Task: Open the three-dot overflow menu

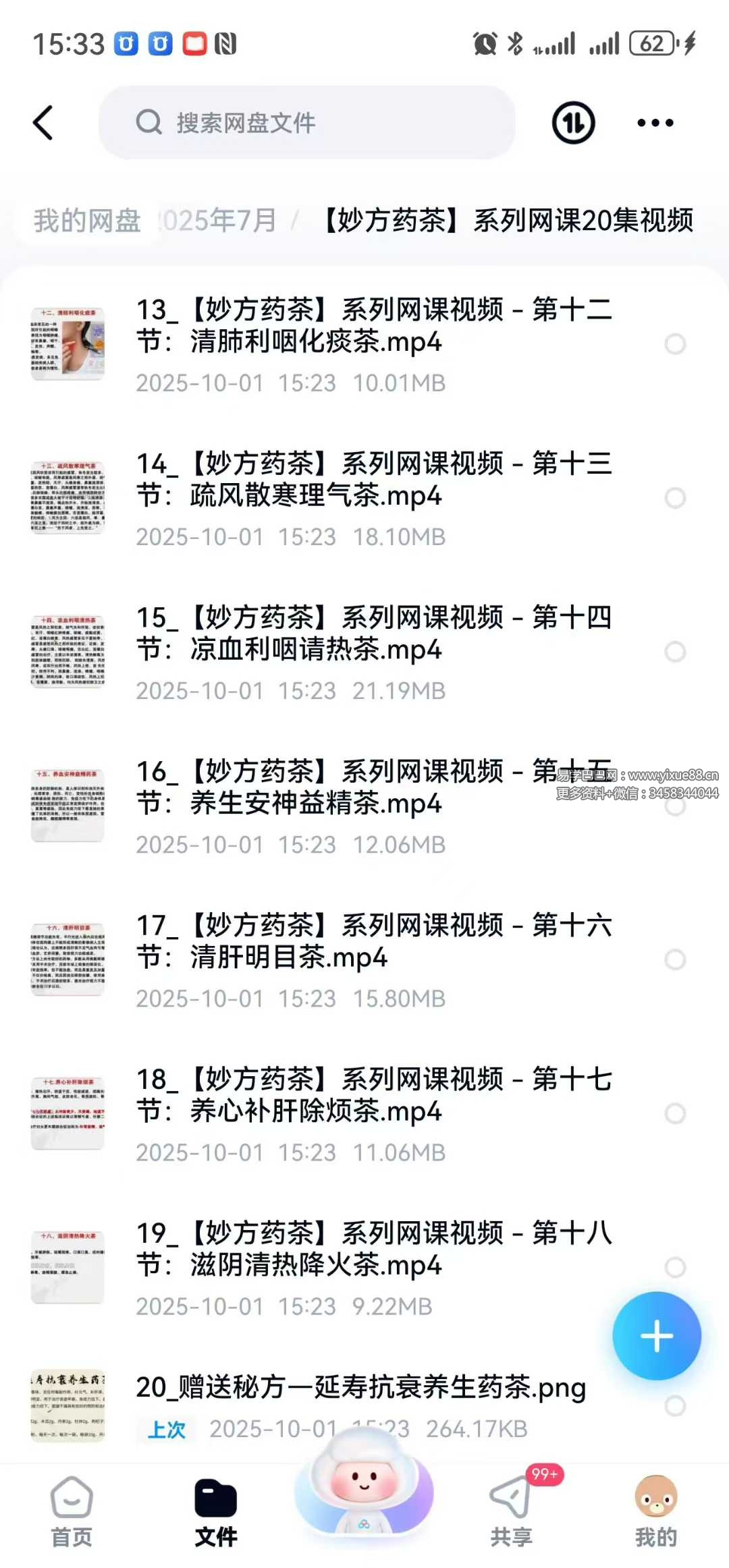Action: 655,123
